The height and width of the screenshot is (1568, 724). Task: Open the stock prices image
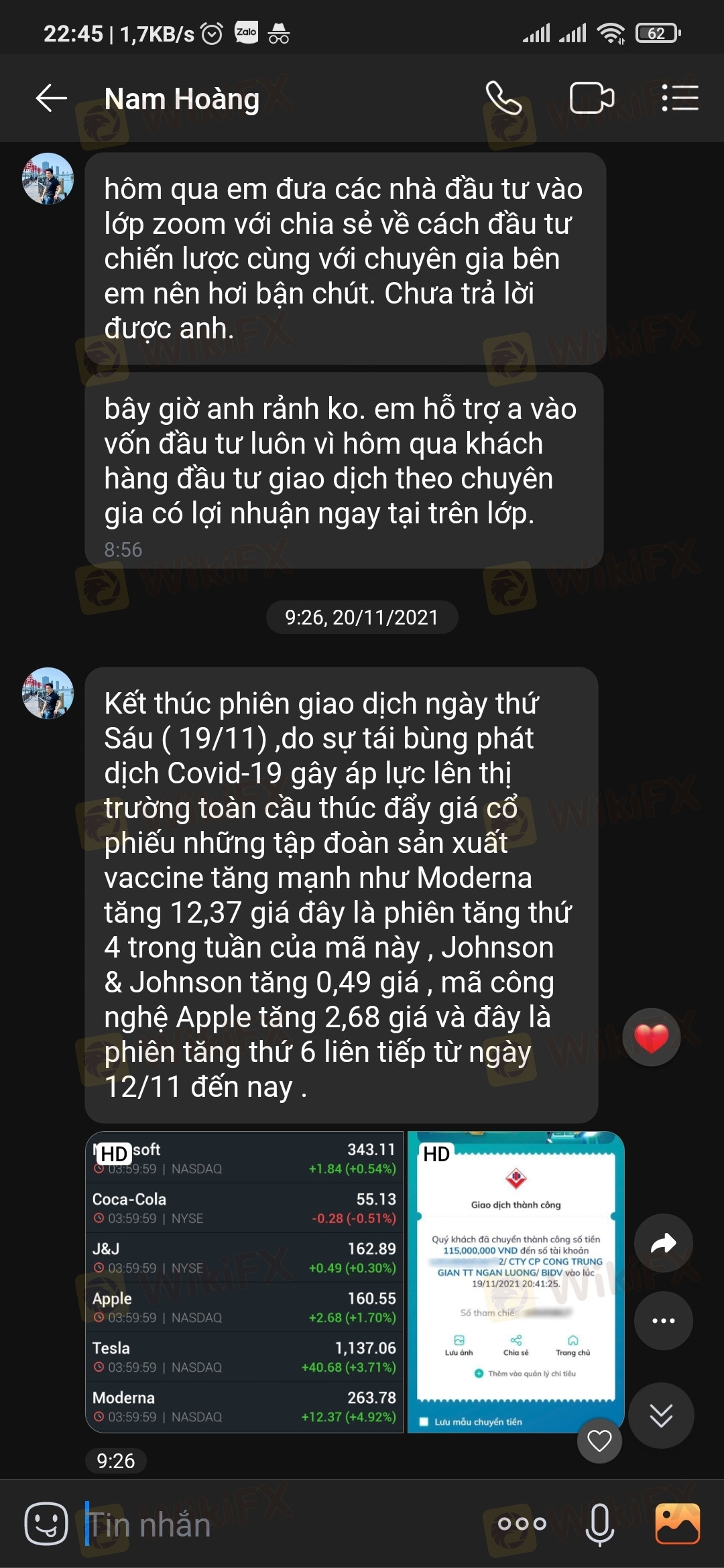pyautogui.click(x=245, y=1281)
